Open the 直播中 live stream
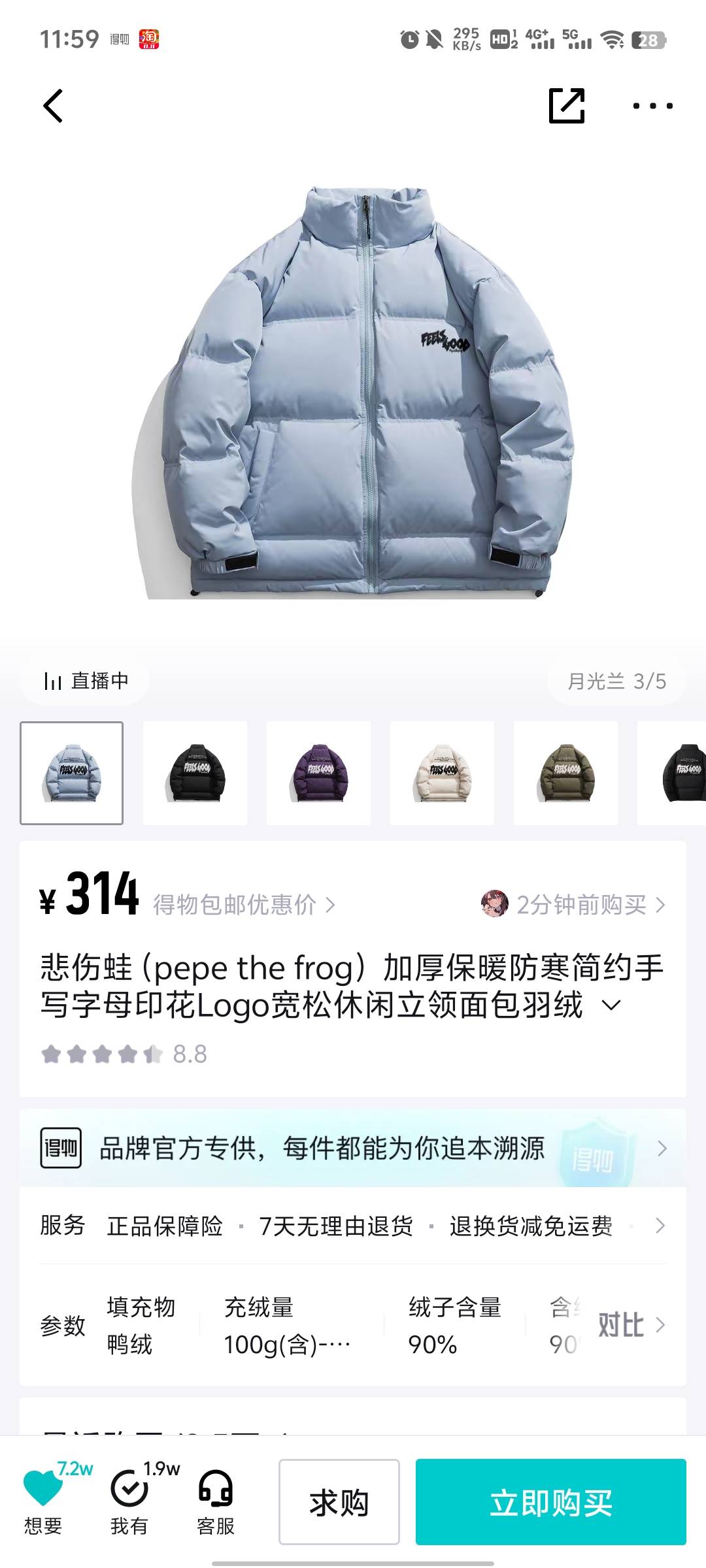The width and height of the screenshot is (706, 1568). [86, 681]
